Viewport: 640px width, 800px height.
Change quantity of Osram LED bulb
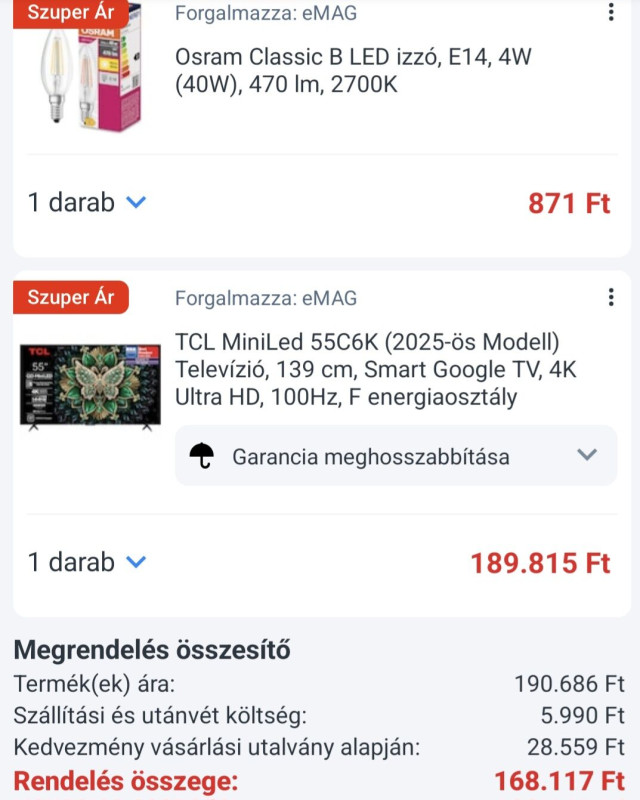coord(88,203)
